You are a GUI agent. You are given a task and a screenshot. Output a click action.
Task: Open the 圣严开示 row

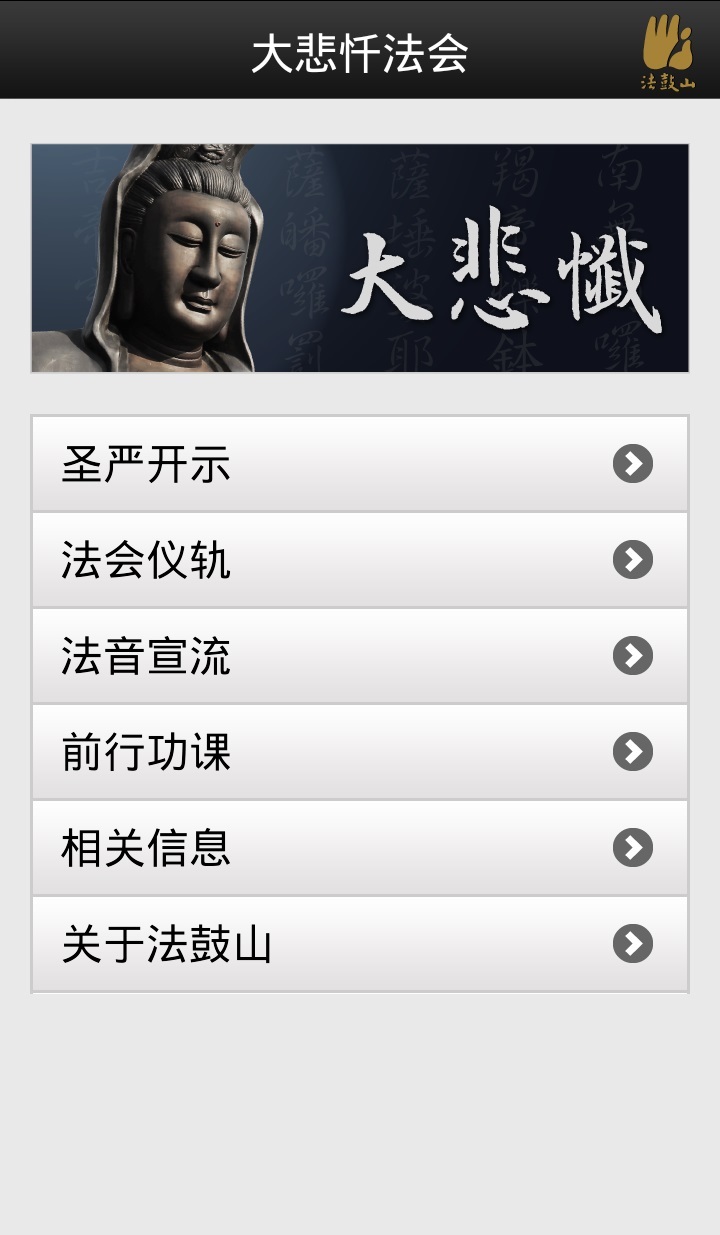click(x=360, y=464)
